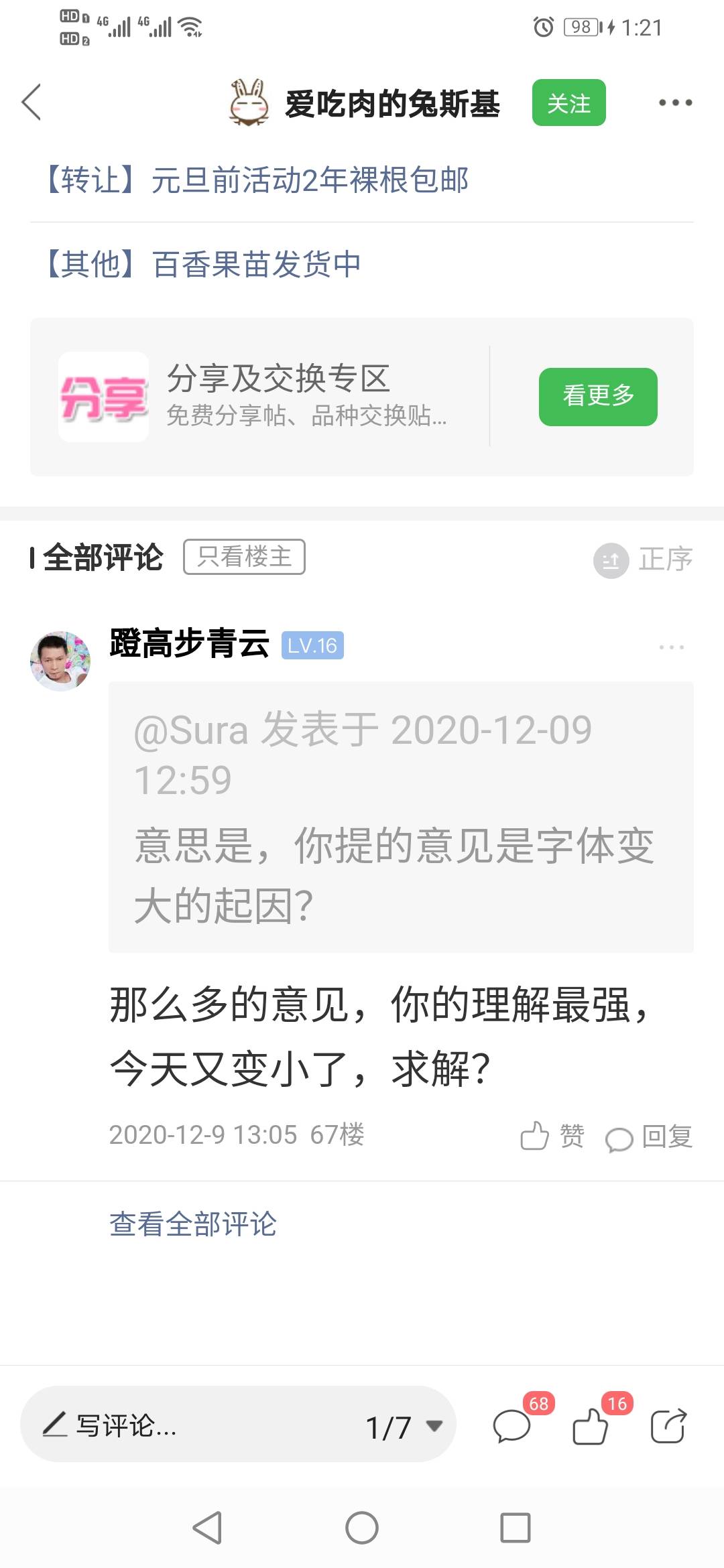Image resolution: width=724 pixels, height=1568 pixels.
Task: Open the 分享及交换专区 forum card
Action: click(268, 397)
